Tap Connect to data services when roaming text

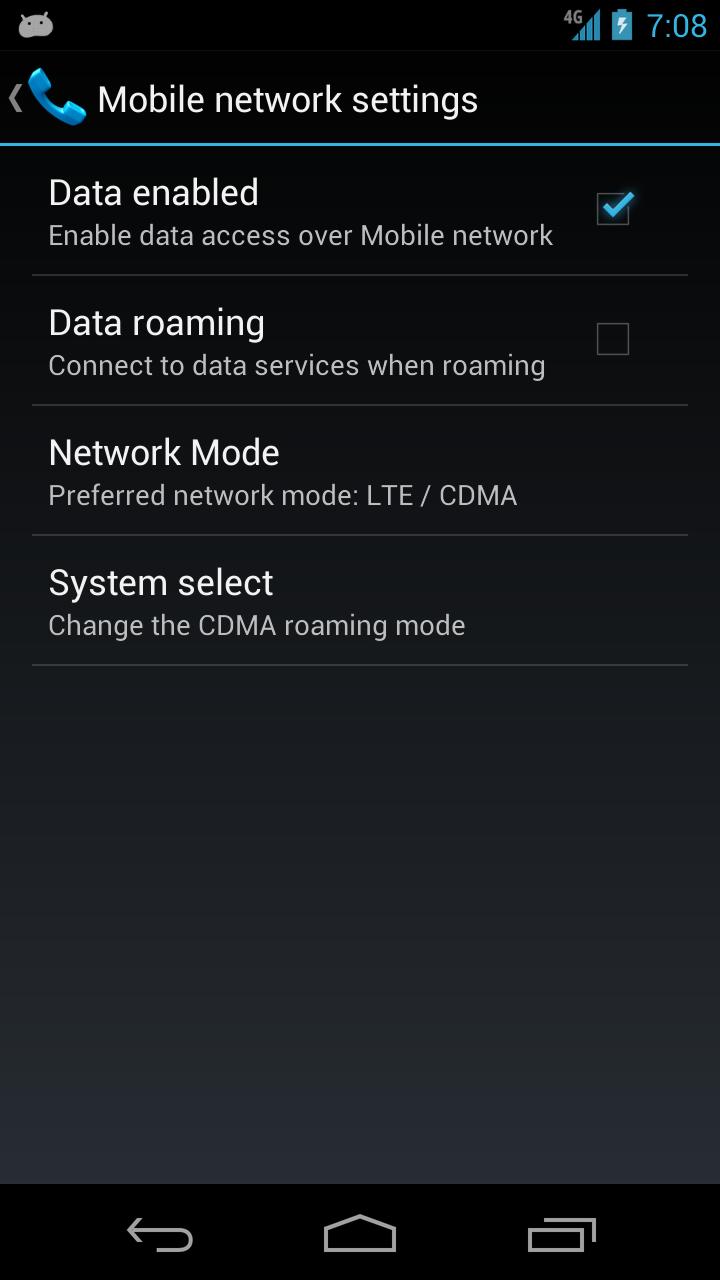tap(296, 365)
